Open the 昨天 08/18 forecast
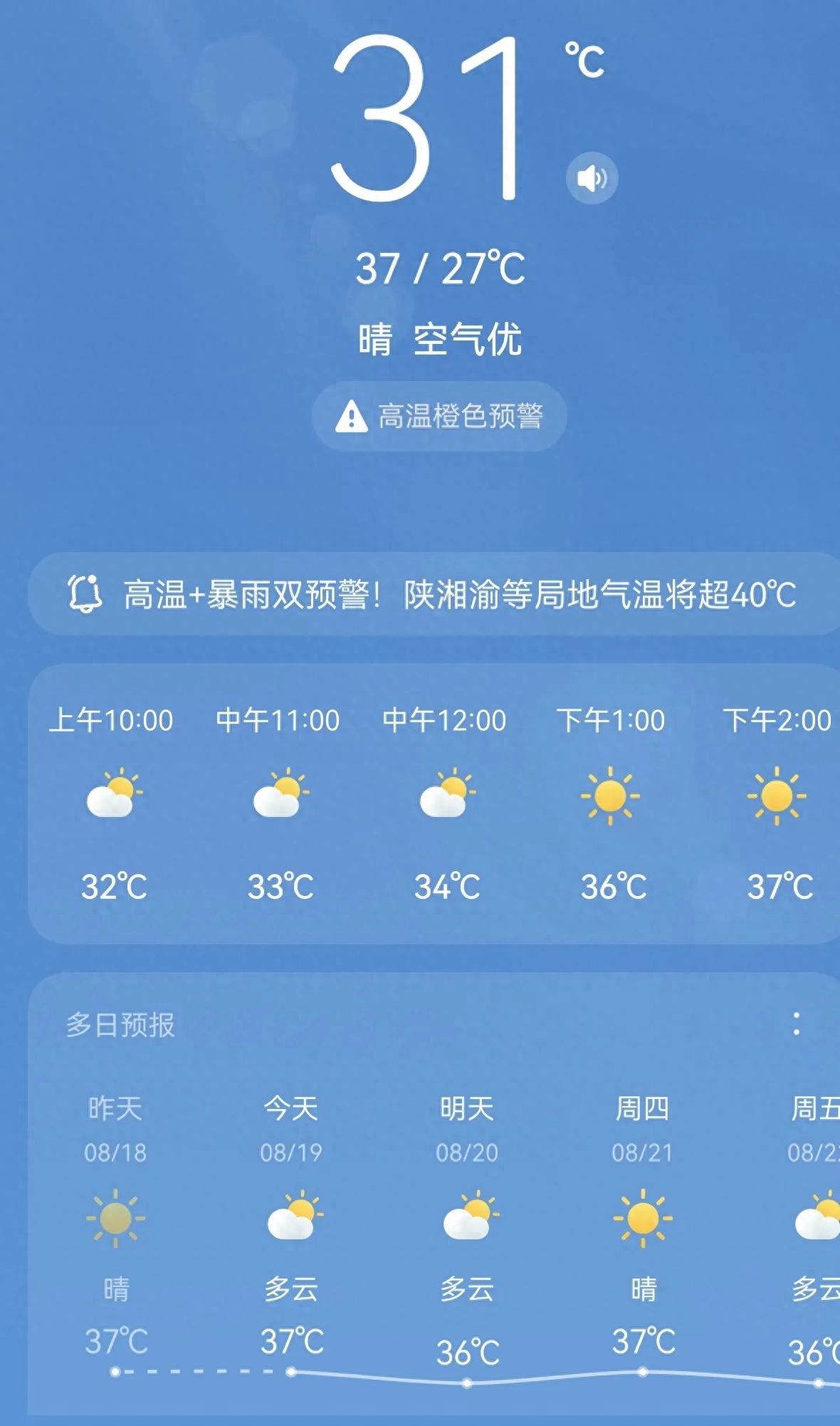The width and height of the screenshot is (840, 1426). coord(115,1218)
